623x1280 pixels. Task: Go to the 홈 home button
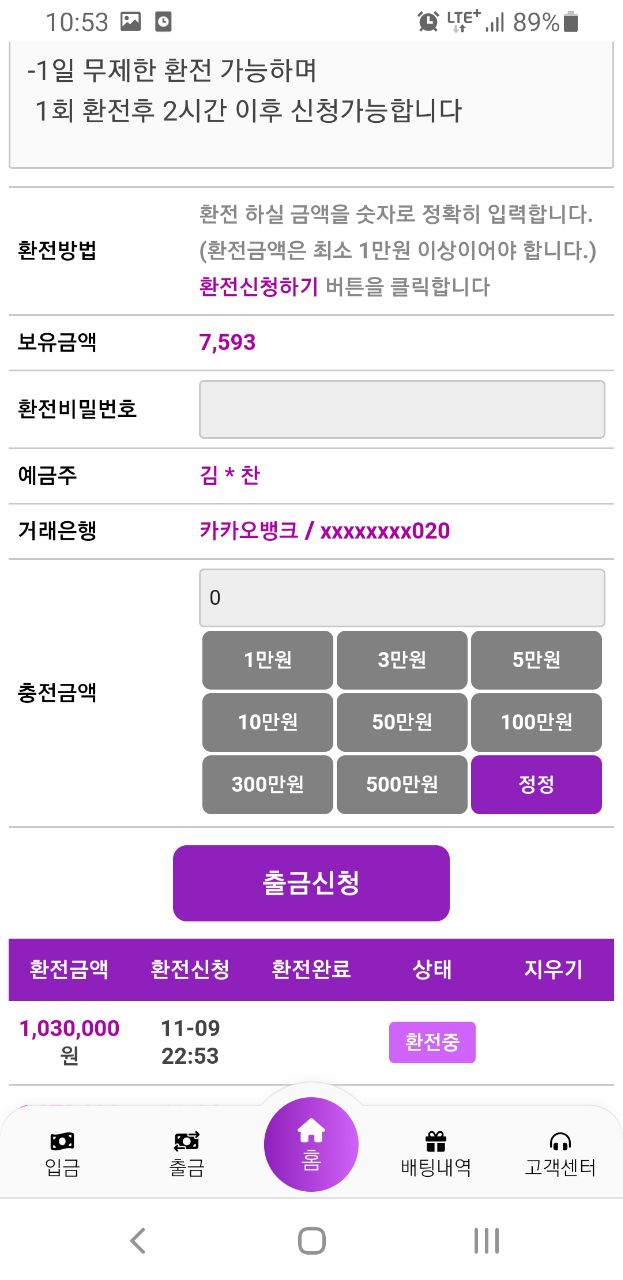(311, 1144)
